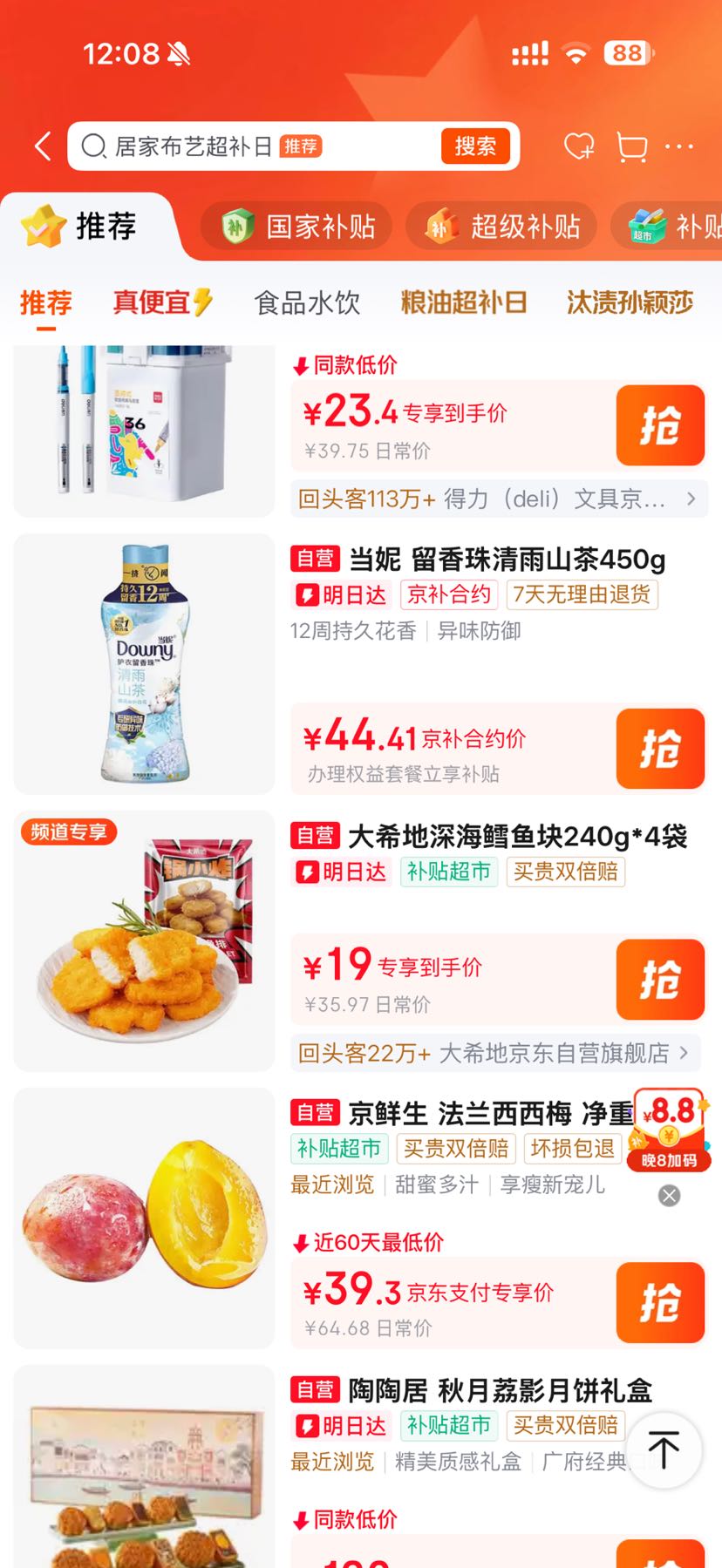Tap 抢 for 大希地深海鳕鱼块
The width and height of the screenshot is (722, 1568).
pyautogui.click(x=660, y=980)
